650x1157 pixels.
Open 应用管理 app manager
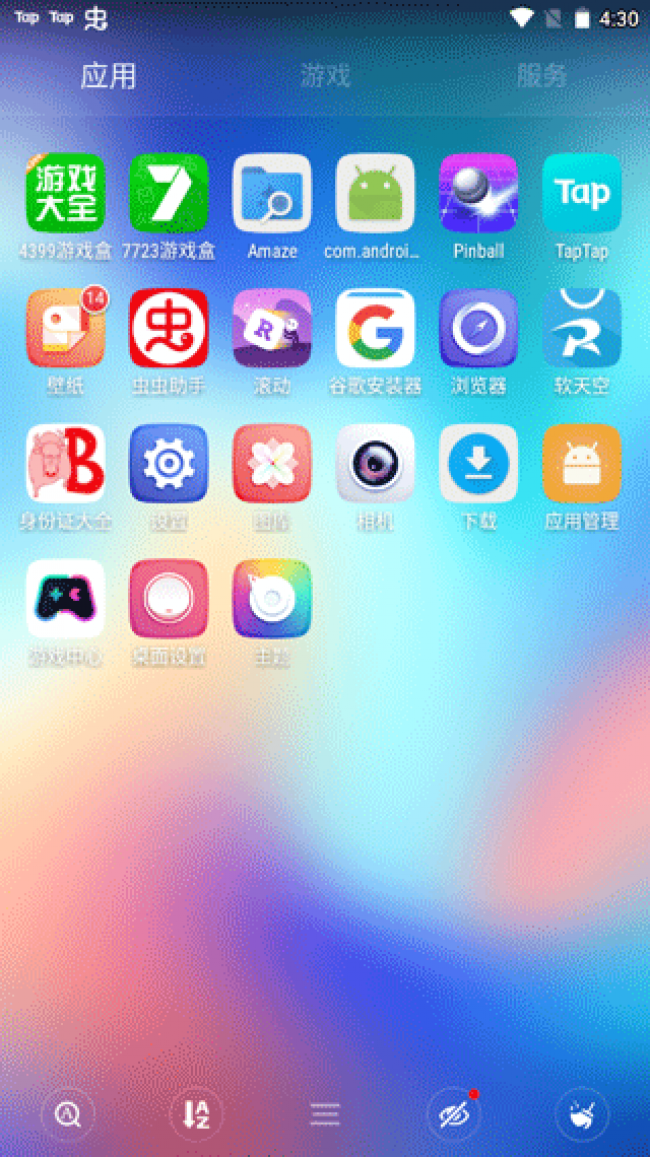coord(582,464)
